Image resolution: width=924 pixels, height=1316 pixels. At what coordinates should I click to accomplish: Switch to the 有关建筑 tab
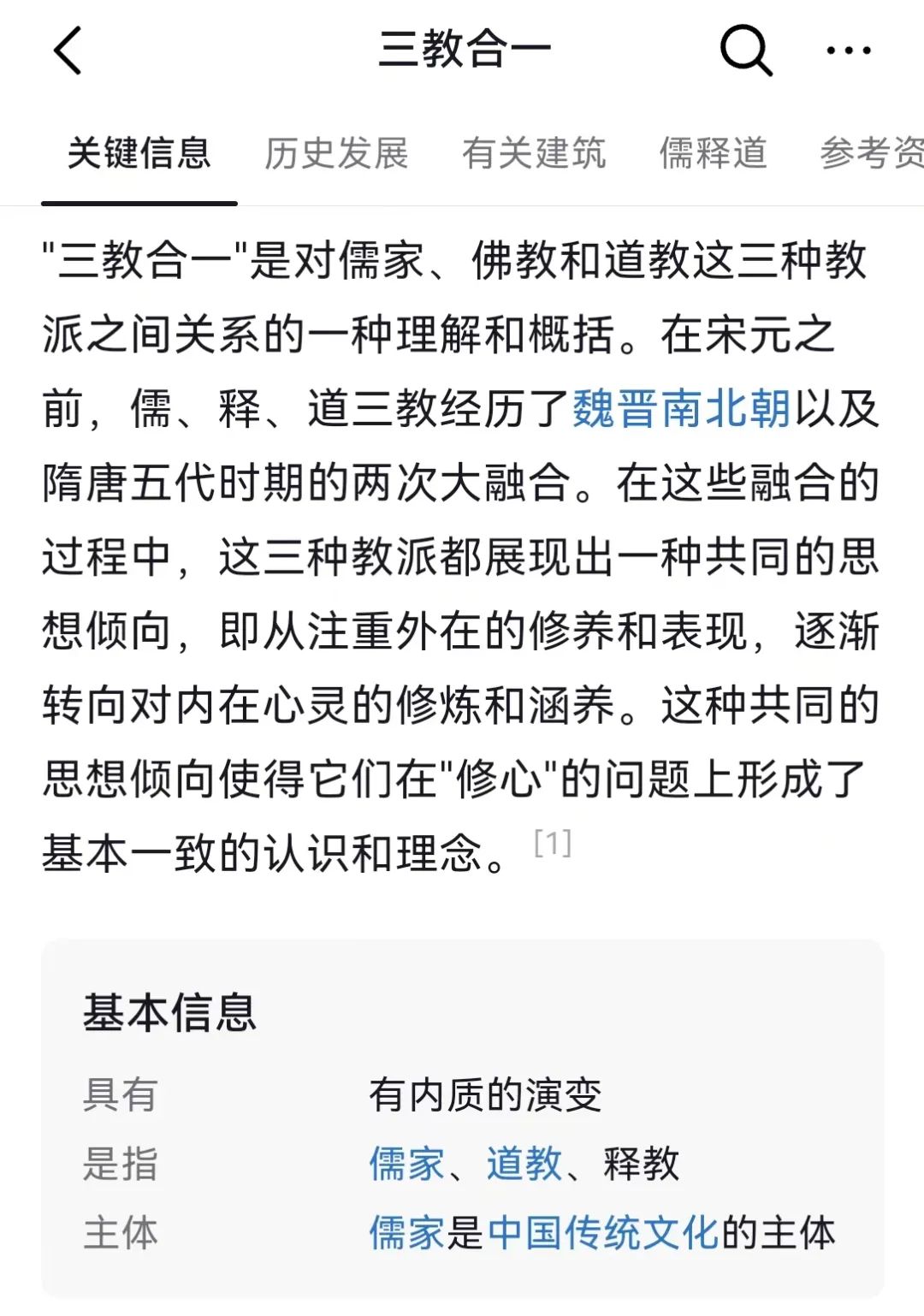(534, 154)
